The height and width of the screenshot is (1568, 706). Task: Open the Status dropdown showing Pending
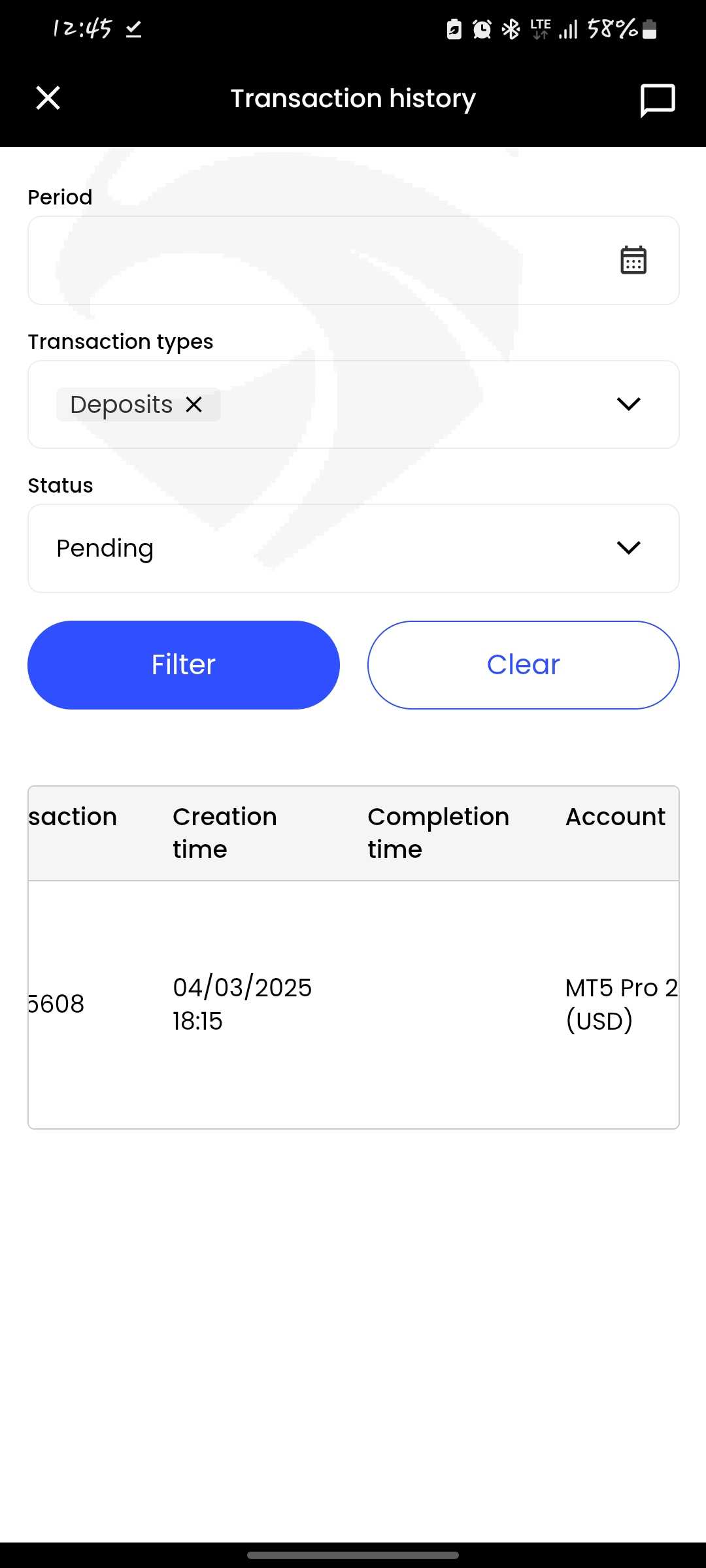click(354, 548)
